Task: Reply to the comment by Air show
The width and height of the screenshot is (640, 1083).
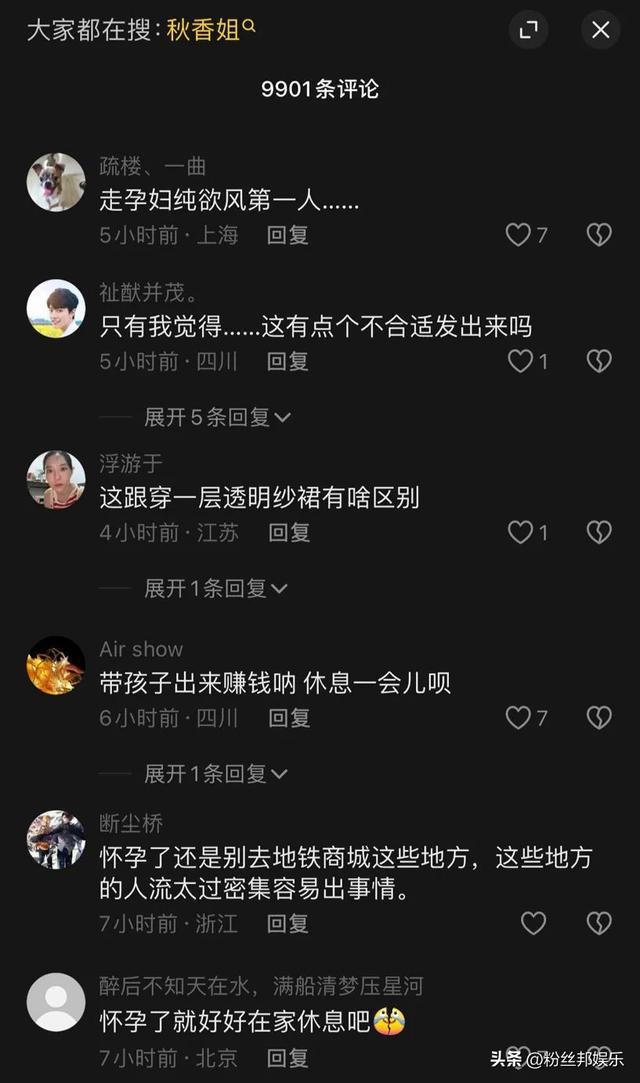Action: tap(288, 717)
